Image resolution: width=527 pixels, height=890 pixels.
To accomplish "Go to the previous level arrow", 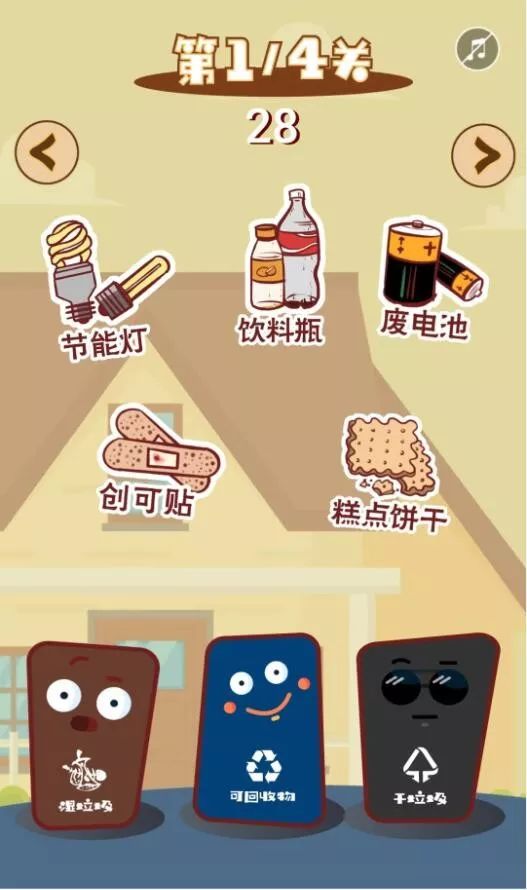I will [x=47, y=152].
